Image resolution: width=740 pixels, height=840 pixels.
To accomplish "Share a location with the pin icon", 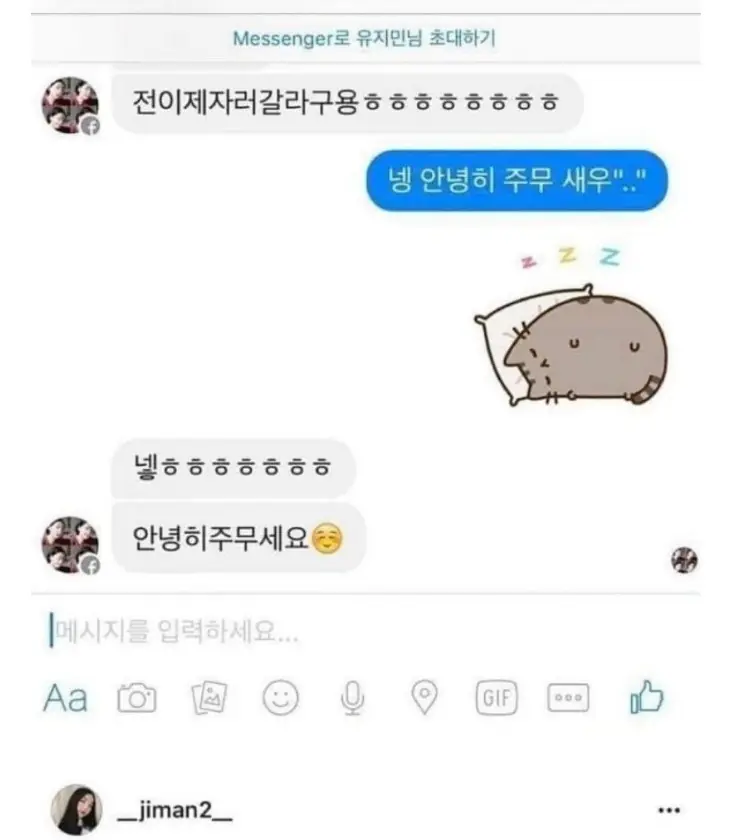I will pos(426,698).
